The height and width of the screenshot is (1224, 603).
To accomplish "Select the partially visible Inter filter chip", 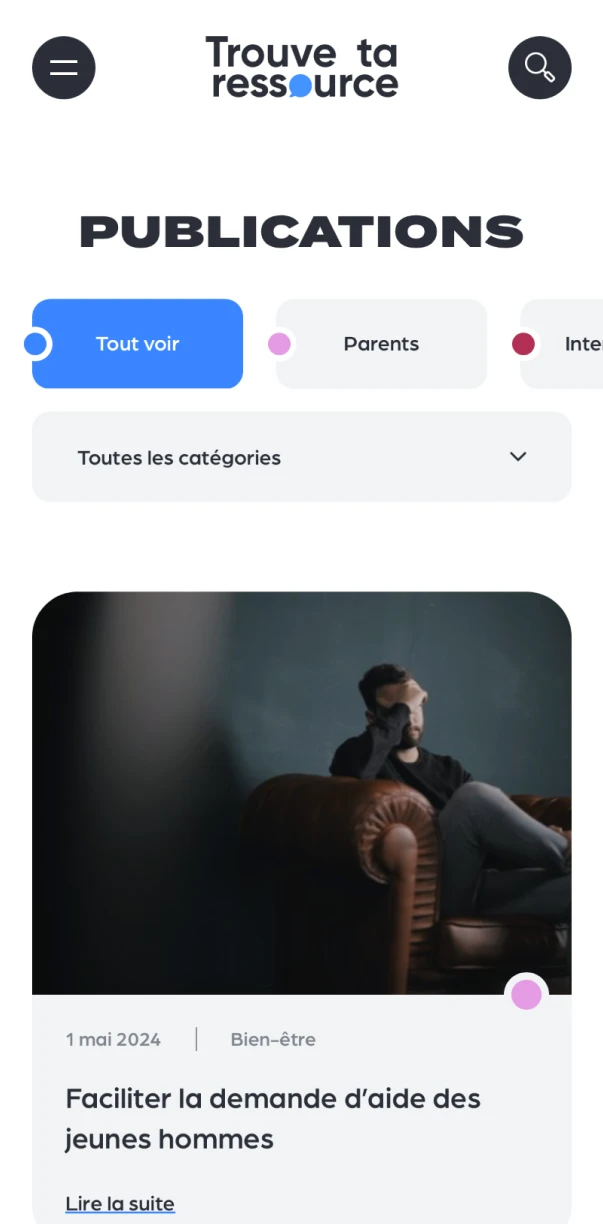I will pyautogui.click(x=565, y=344).
